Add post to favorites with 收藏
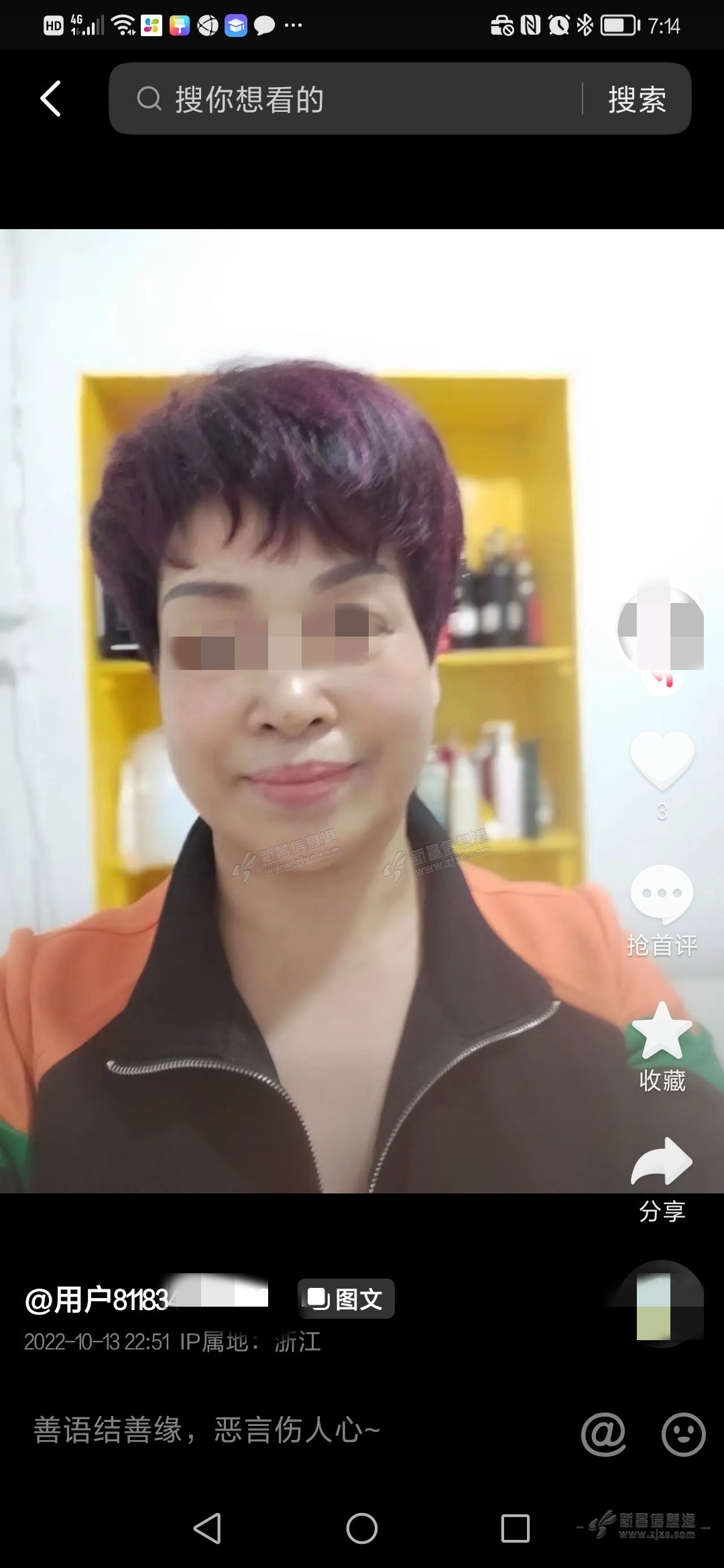 pos(662,1033)
